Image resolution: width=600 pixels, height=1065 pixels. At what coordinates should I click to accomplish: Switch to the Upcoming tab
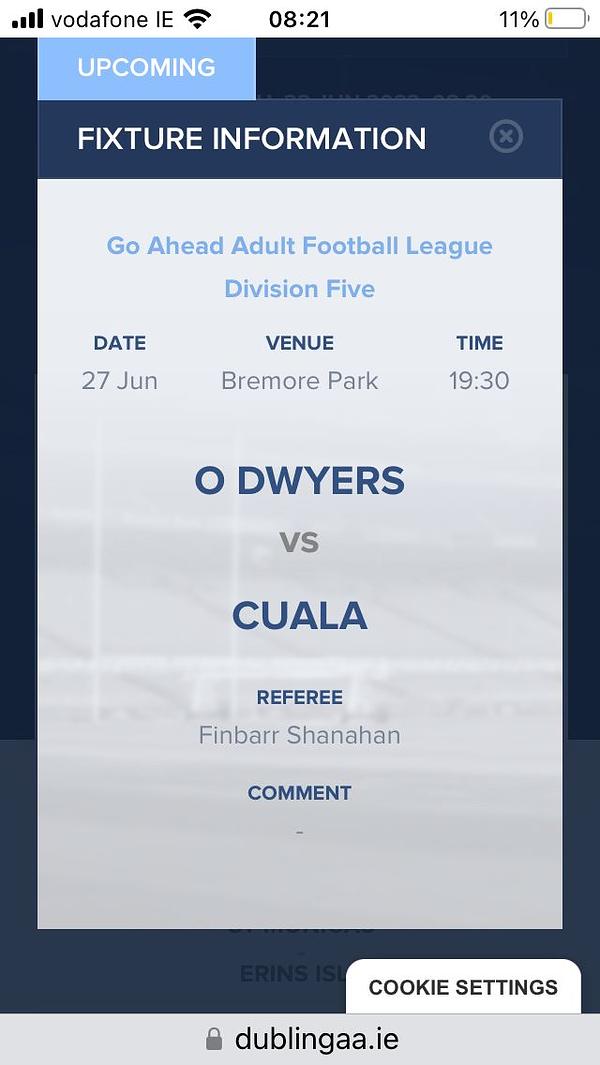[146, 68]
